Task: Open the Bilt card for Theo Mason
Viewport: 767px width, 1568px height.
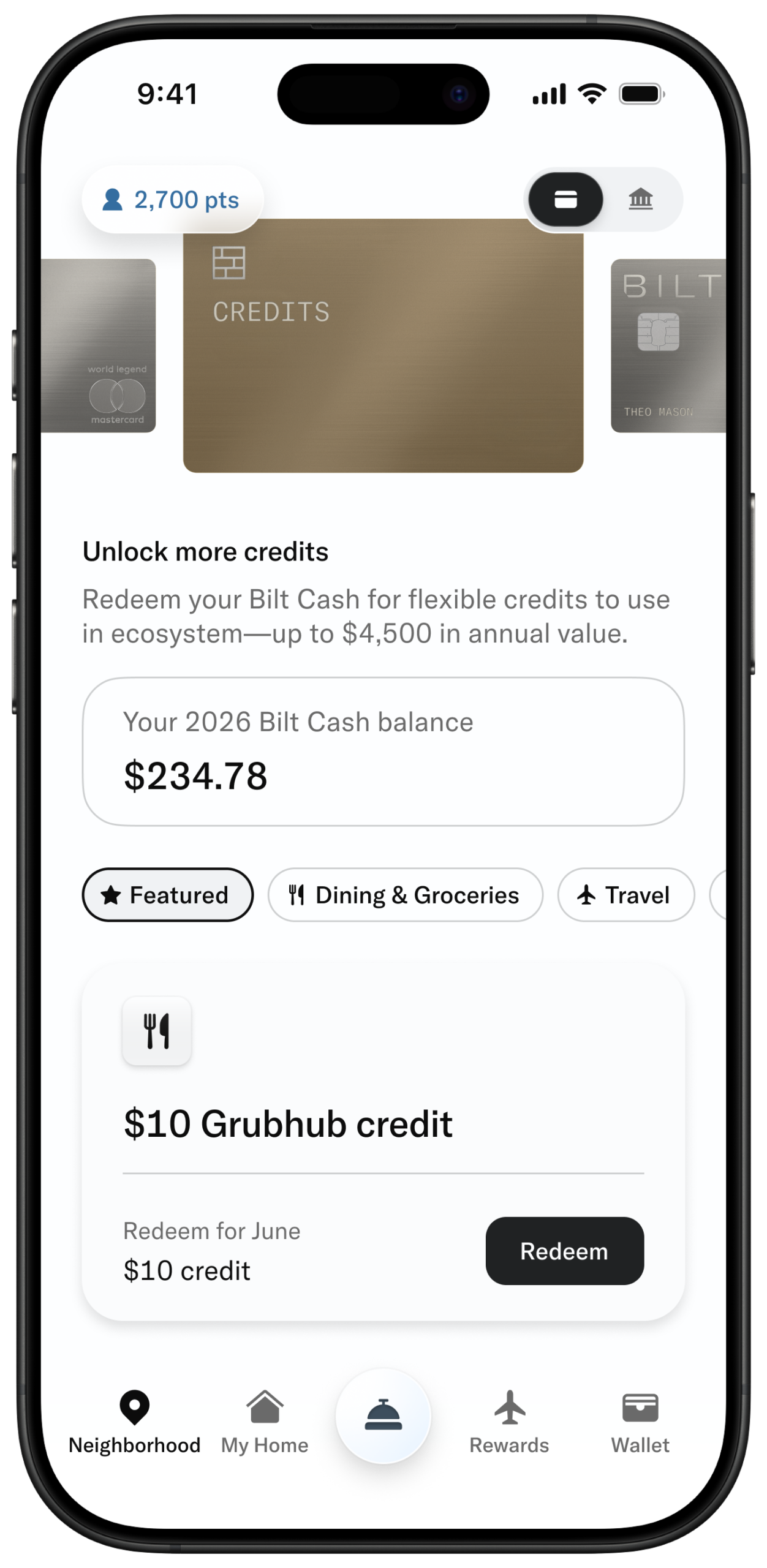Action: click(x=668, y=345)
